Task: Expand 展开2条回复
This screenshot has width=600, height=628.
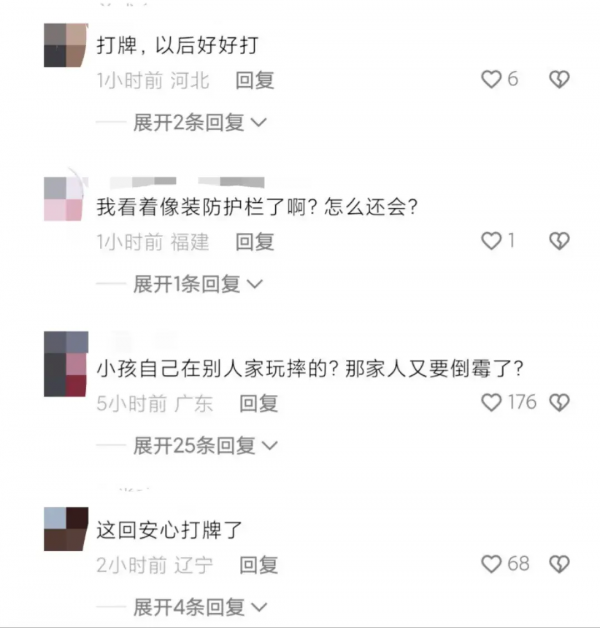Action: [x=200, y=122]
